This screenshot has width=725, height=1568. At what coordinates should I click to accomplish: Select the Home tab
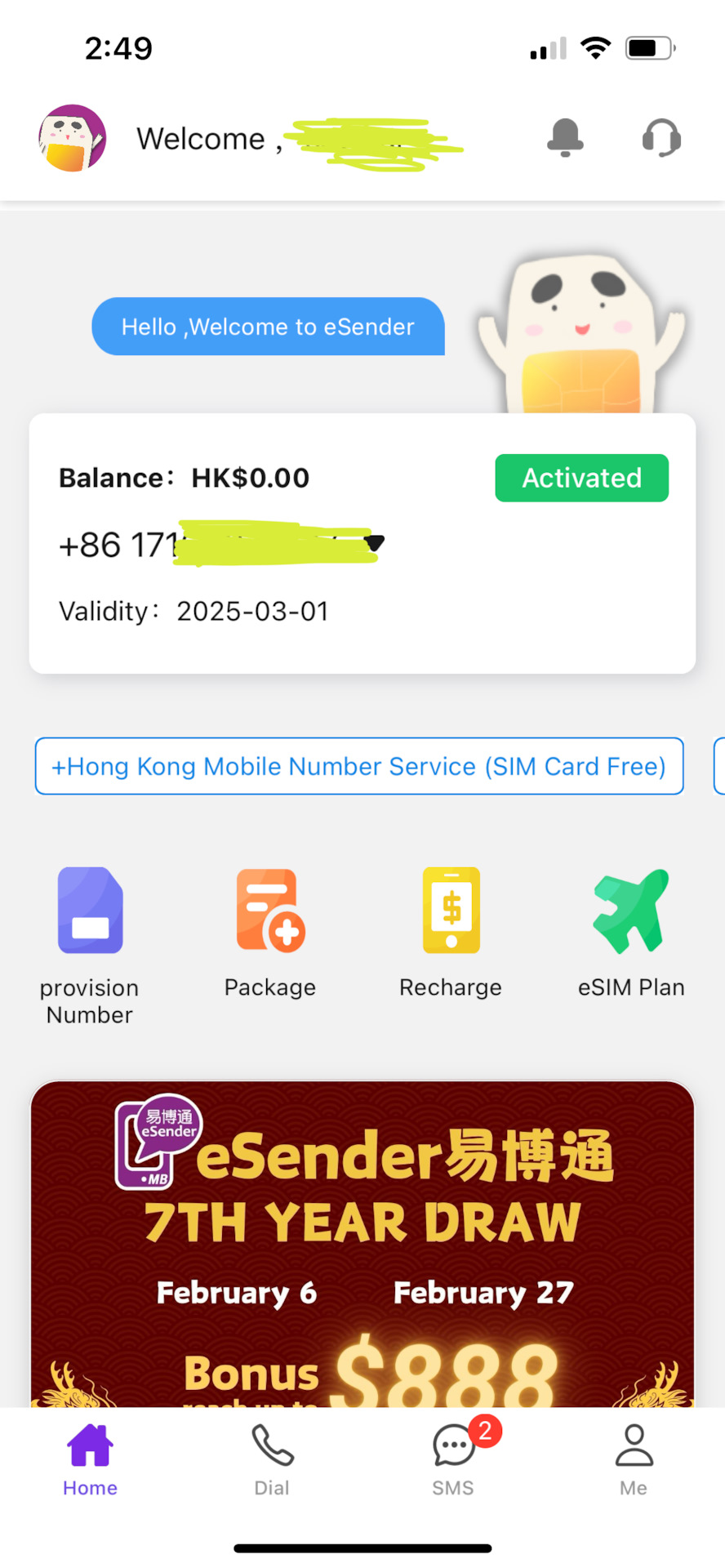click(90, 1460)
